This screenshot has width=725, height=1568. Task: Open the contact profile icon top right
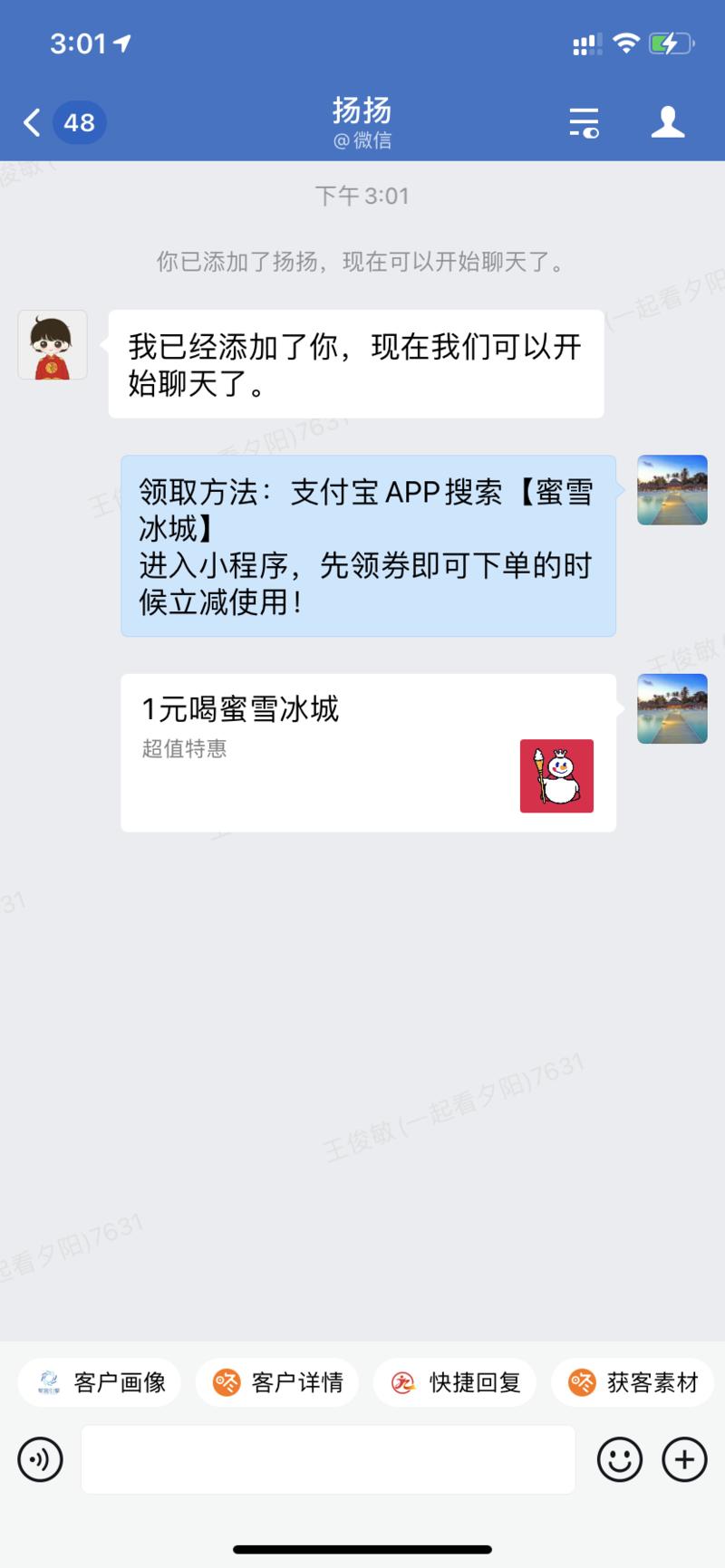[x=668, y=122]
